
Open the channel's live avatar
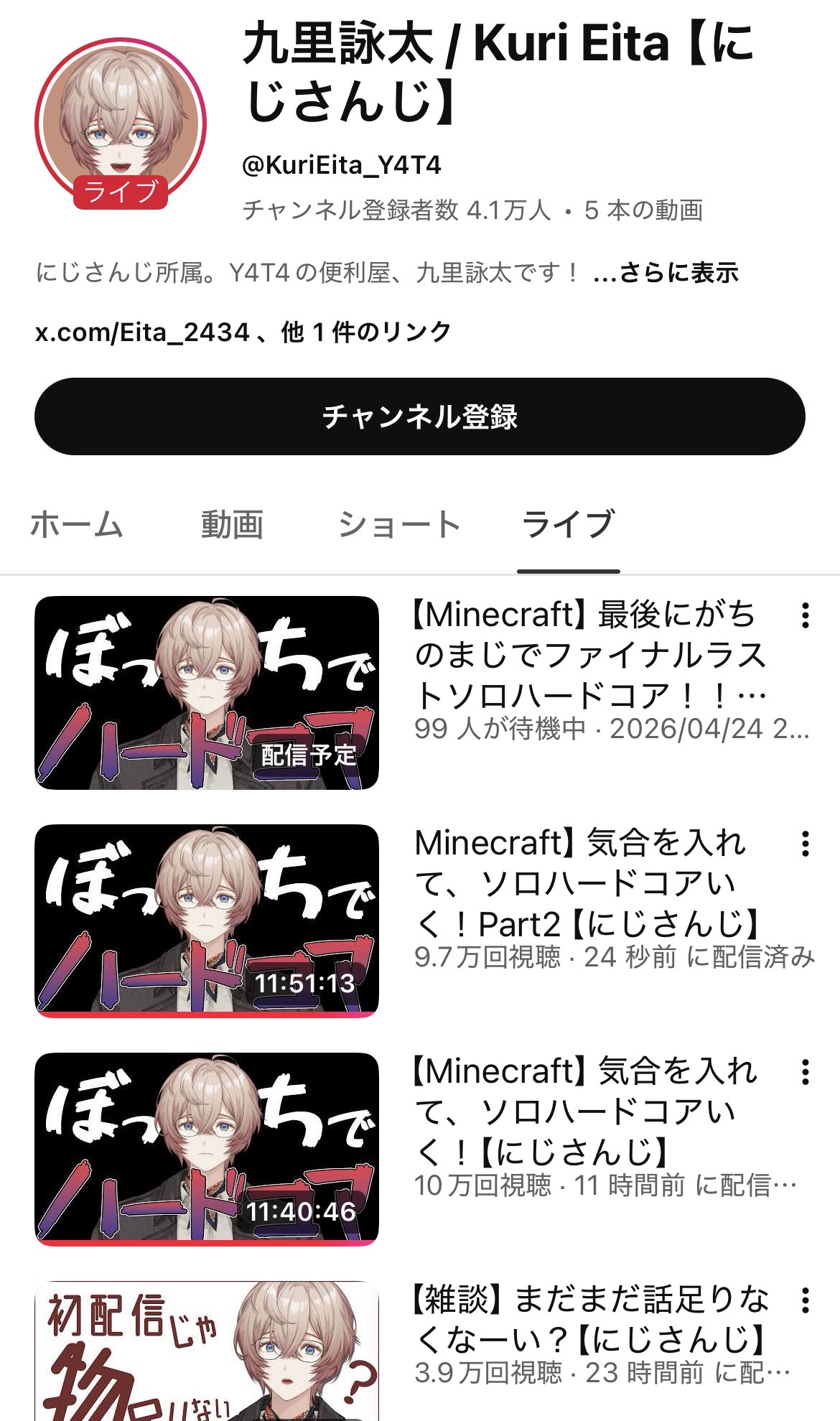pyautogui.click(x=121, y=124)
